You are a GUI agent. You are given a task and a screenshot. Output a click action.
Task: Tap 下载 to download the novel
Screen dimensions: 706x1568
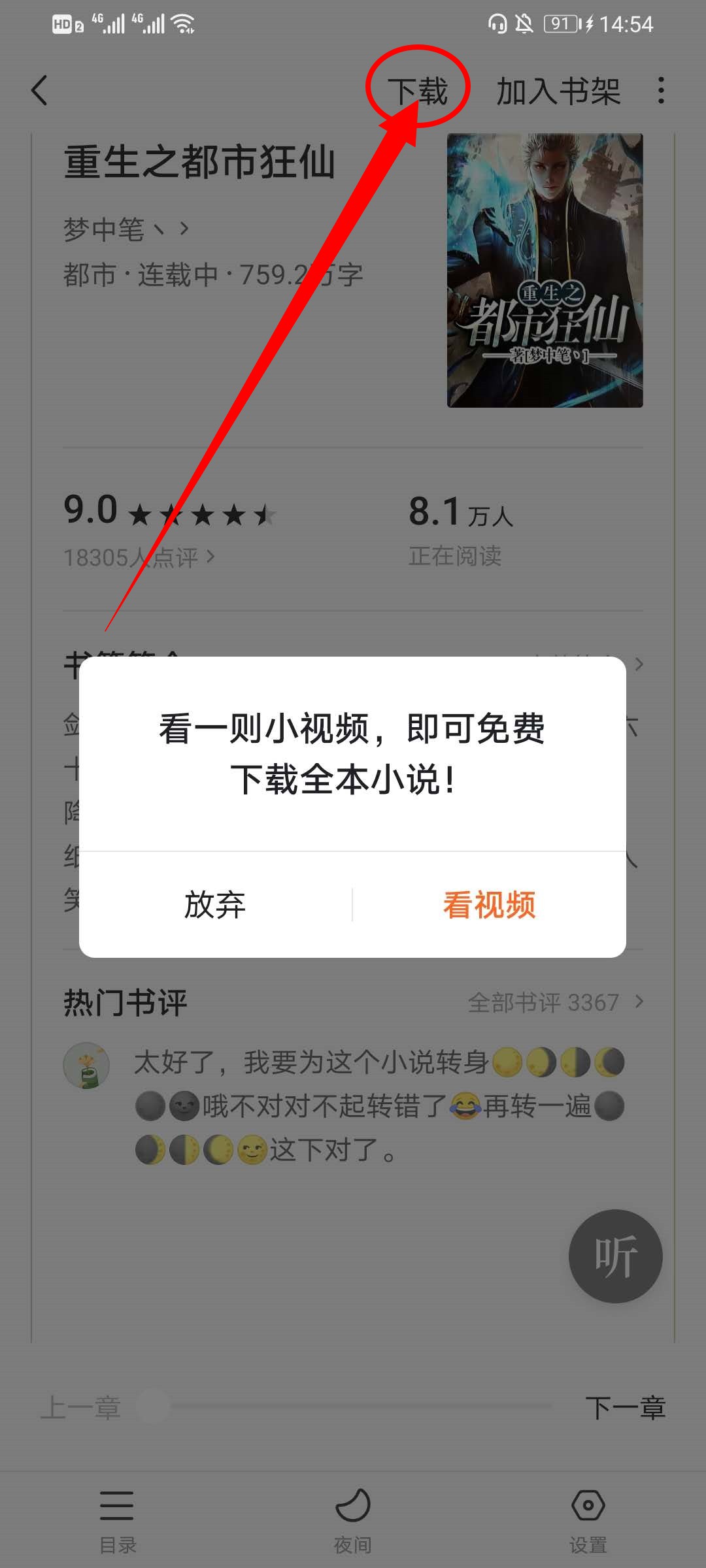[x=418, y=91]
